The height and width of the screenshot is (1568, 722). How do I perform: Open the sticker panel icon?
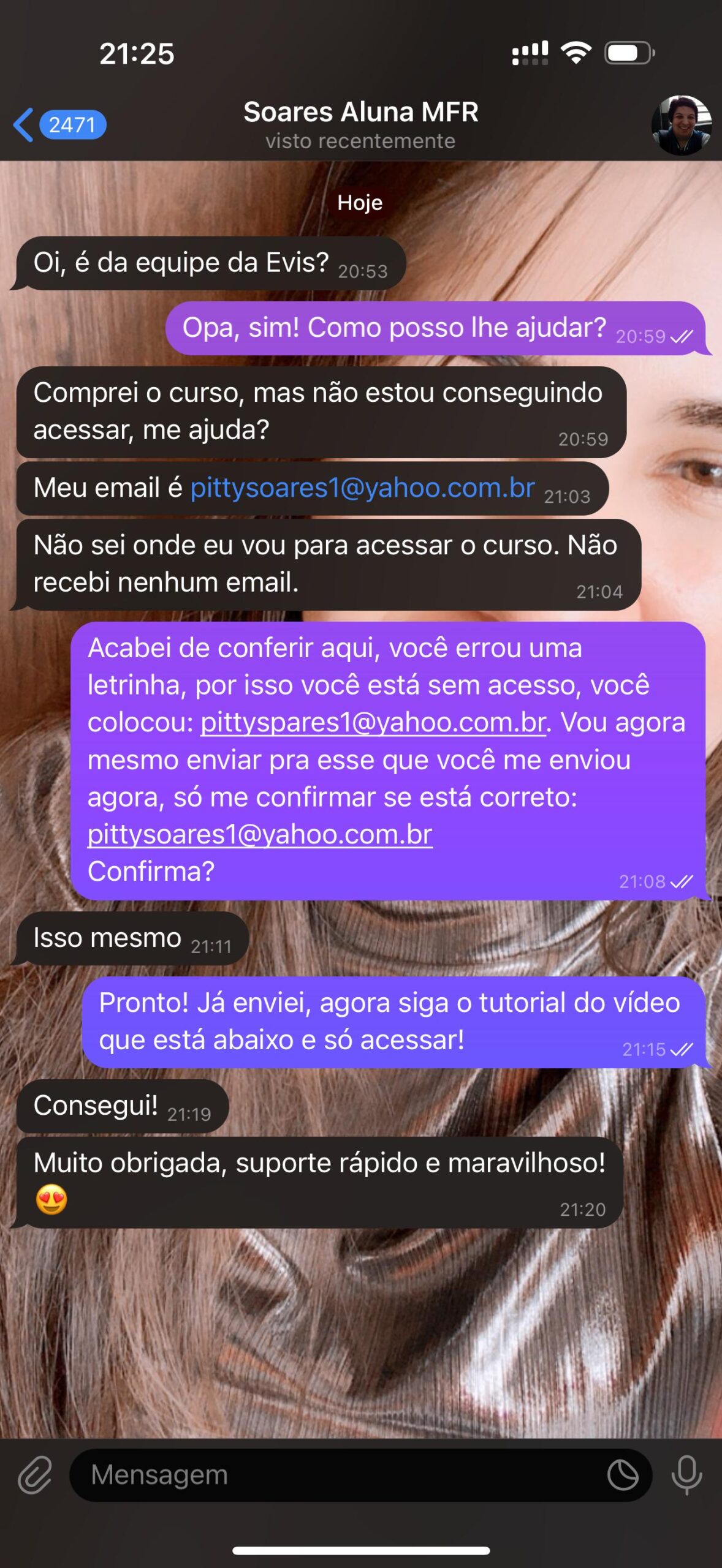click(623, 1475)
